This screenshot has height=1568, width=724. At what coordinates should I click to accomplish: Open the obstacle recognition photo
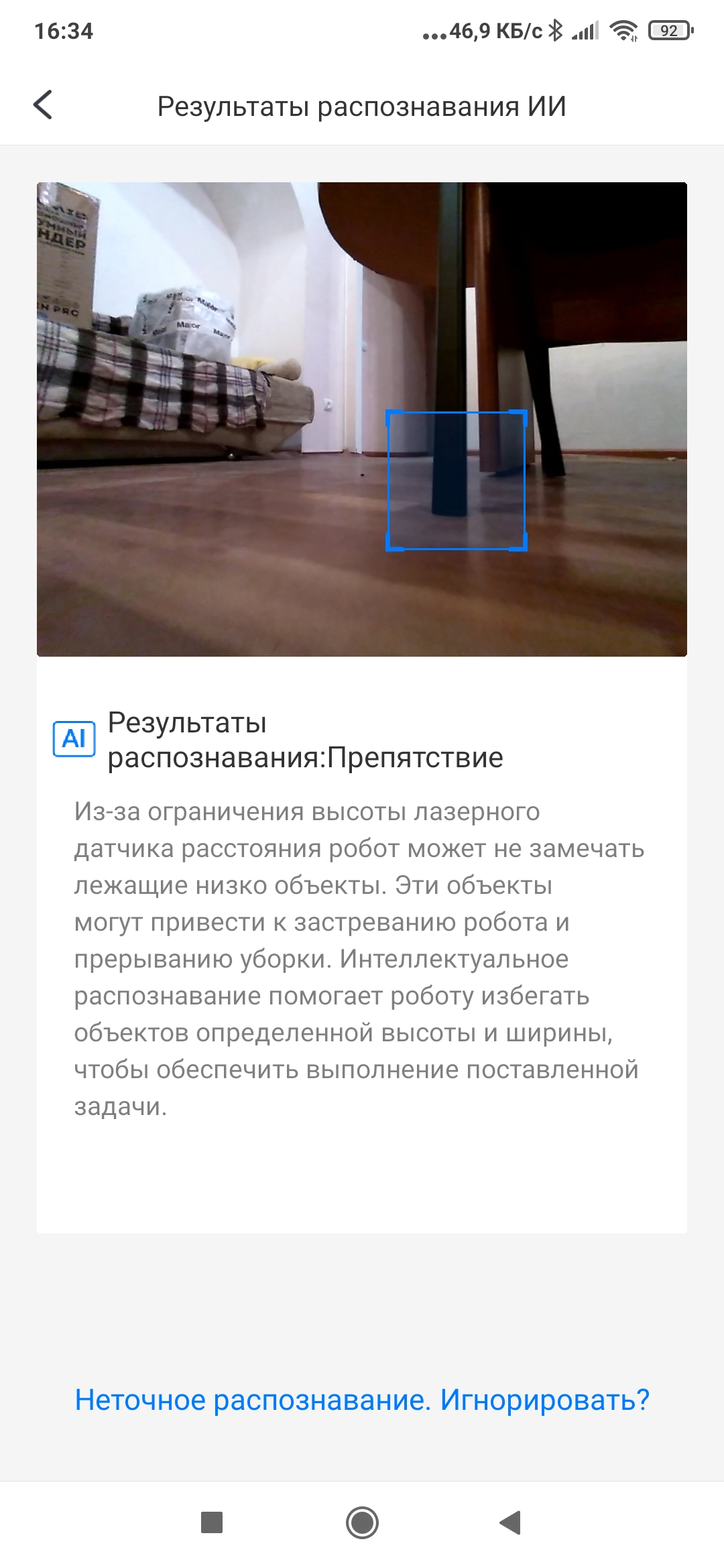pyautogui.click(x=362, y=419)
